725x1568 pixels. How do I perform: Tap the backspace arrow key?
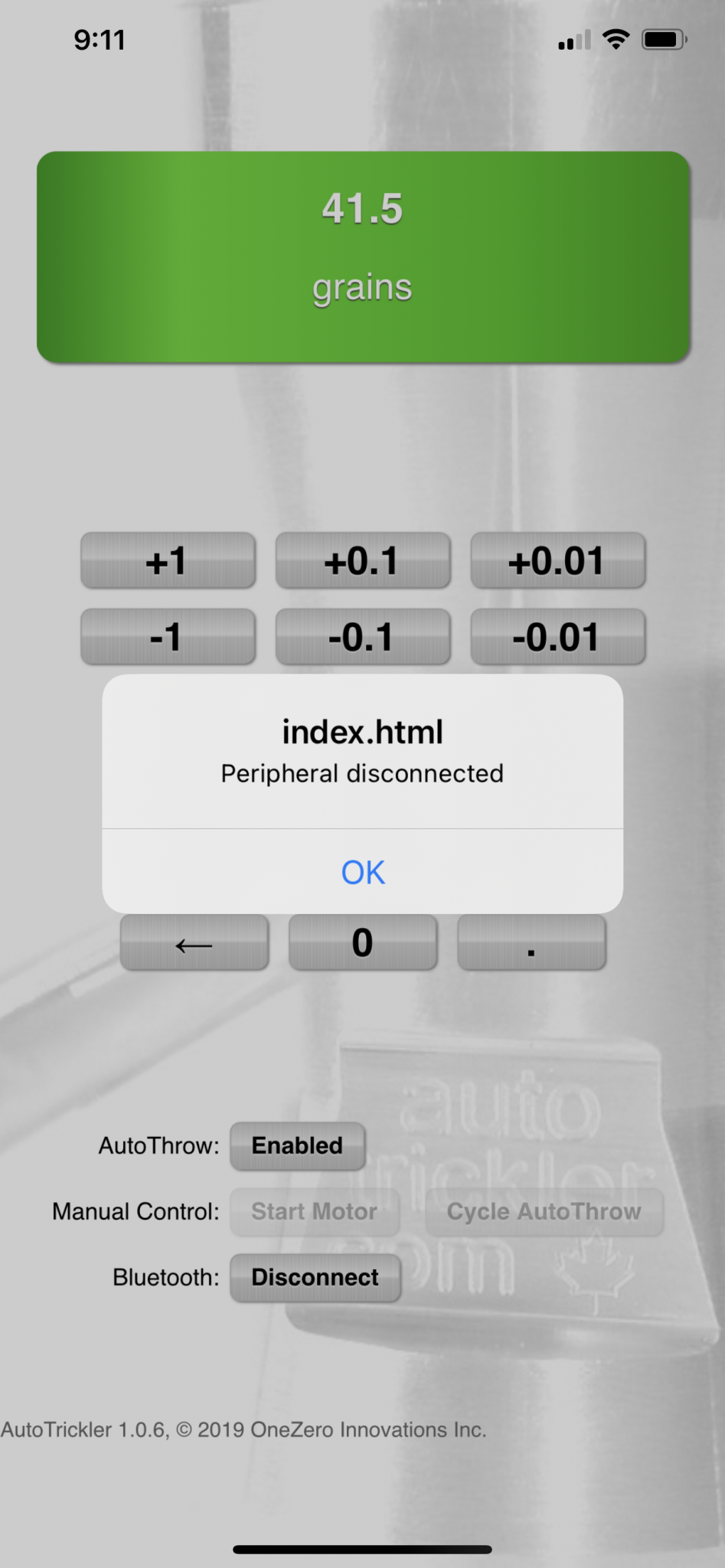[194, 942]
